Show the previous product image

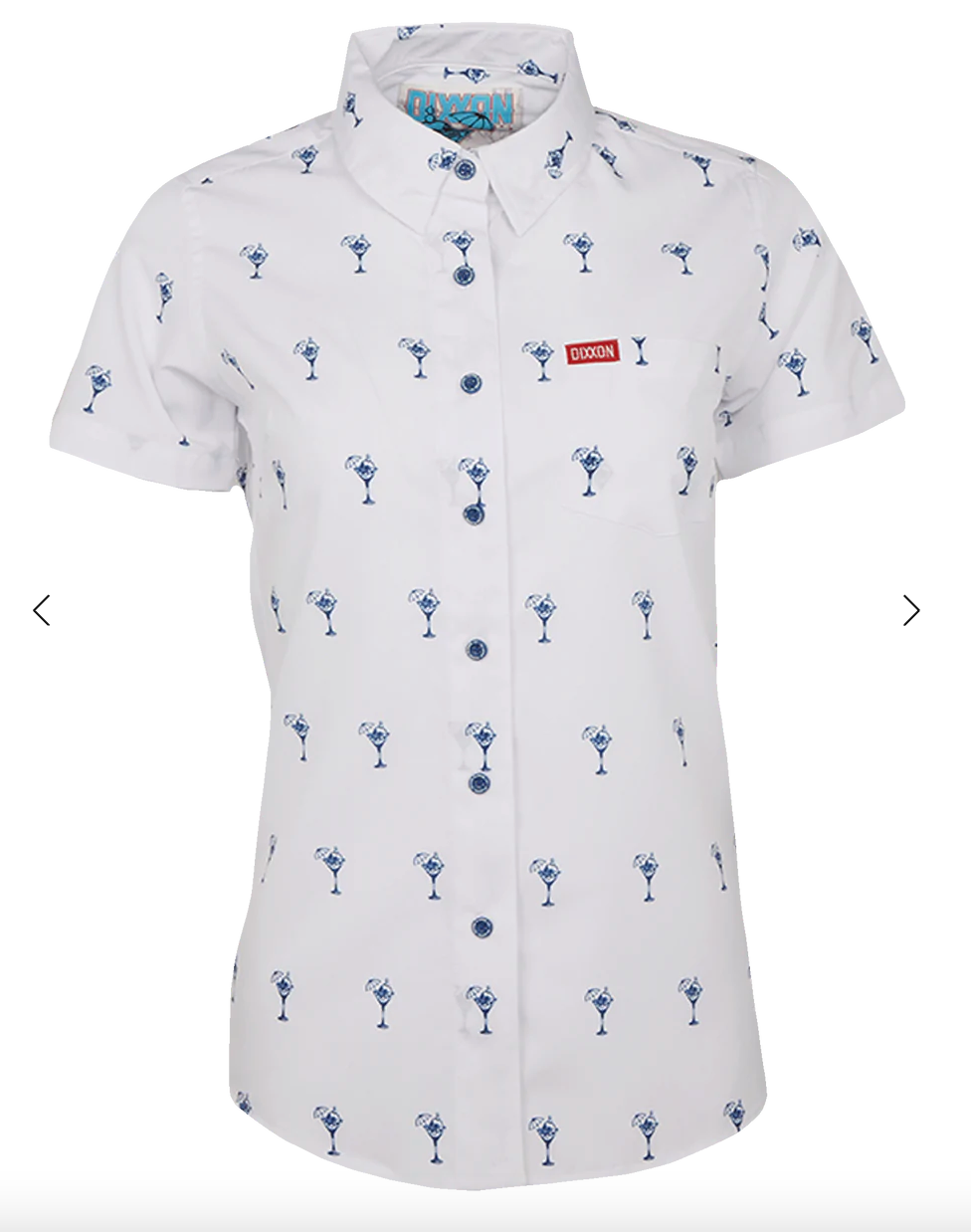(x=42, y=610)
